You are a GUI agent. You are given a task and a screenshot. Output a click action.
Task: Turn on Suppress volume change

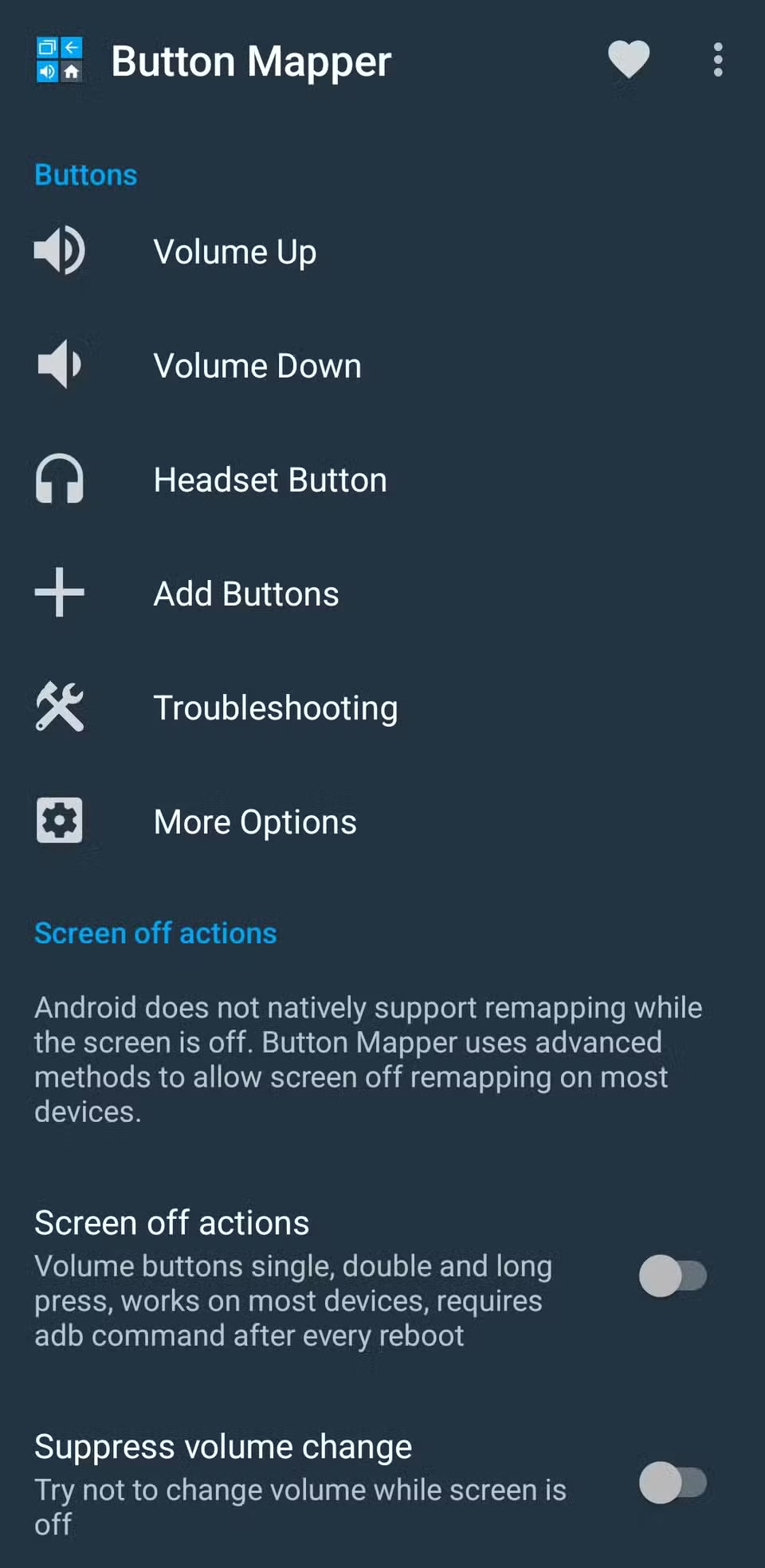click(672, 1483)
